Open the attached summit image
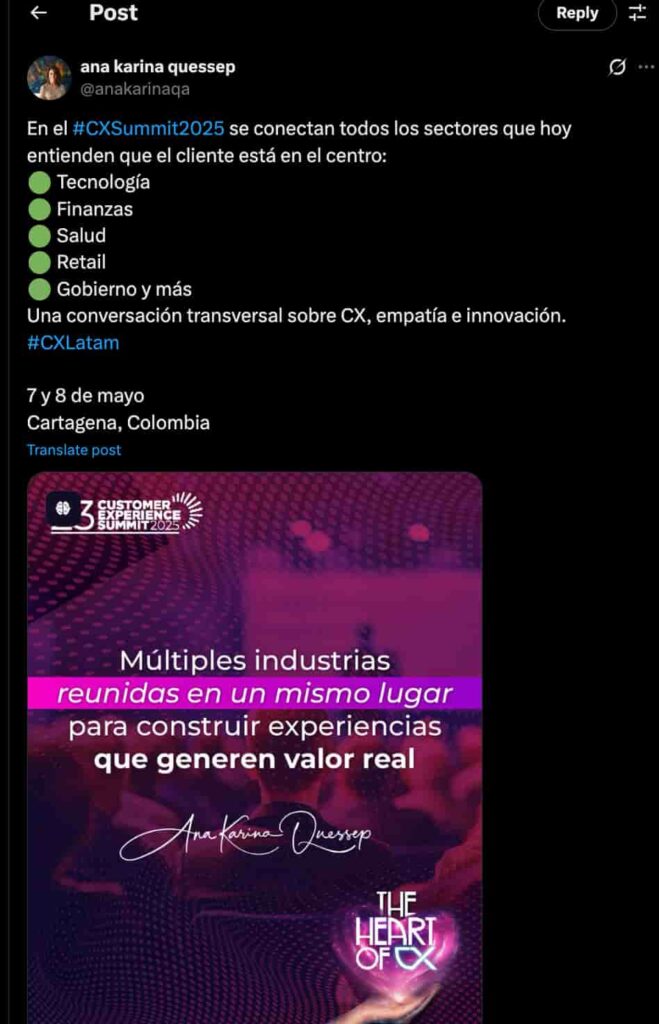This screenshot has height=1024, width=659. [254, 740]
